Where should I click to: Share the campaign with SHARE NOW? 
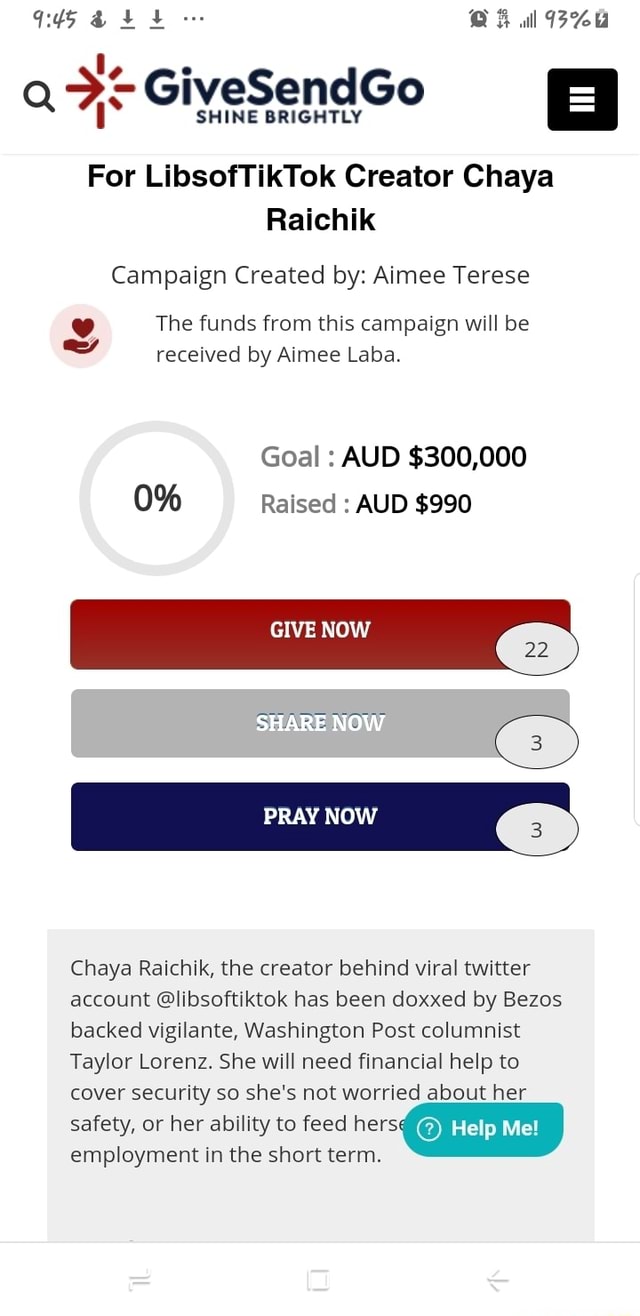point(319,723)
